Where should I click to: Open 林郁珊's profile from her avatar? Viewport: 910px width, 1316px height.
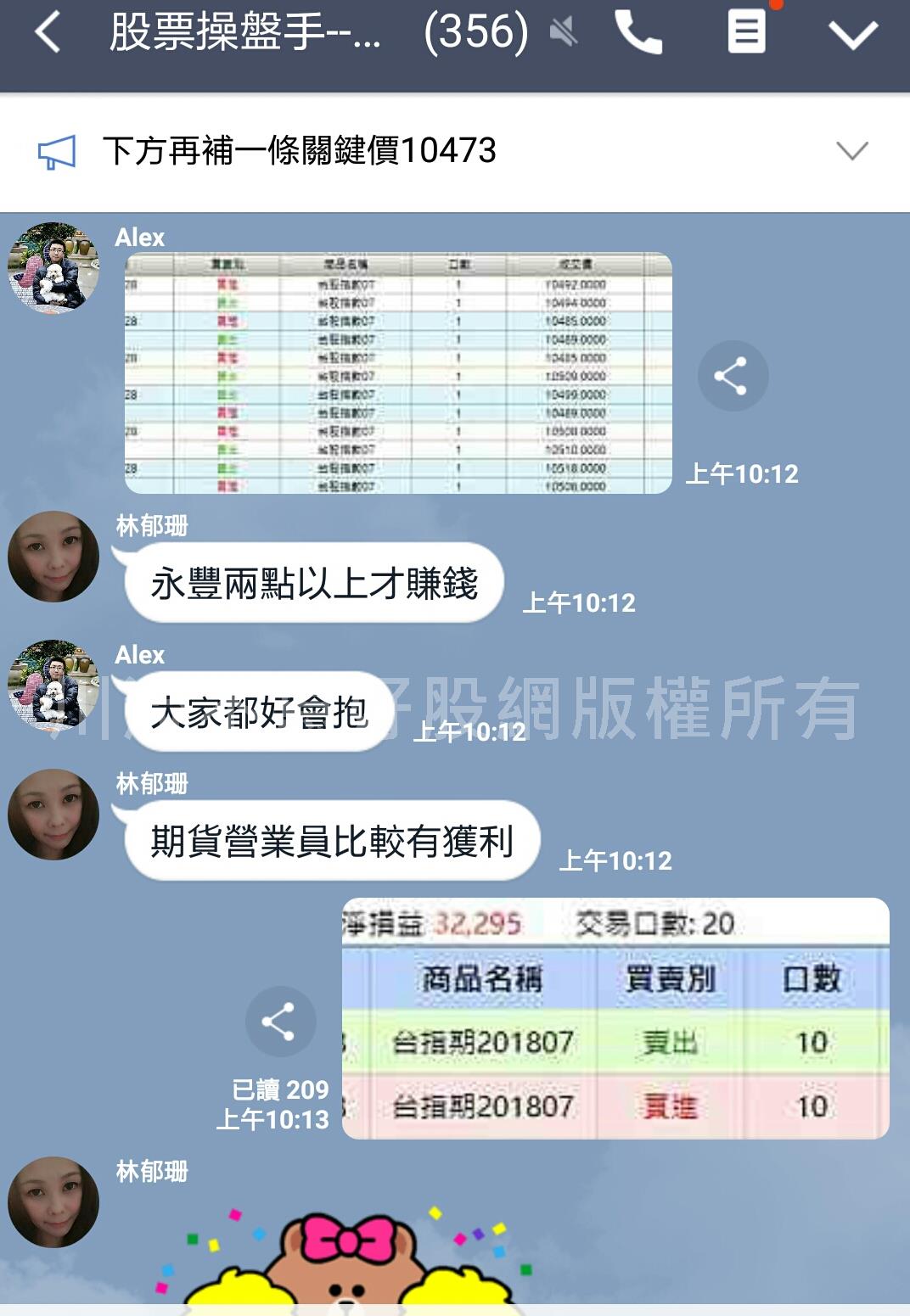[x=53, y=557]
